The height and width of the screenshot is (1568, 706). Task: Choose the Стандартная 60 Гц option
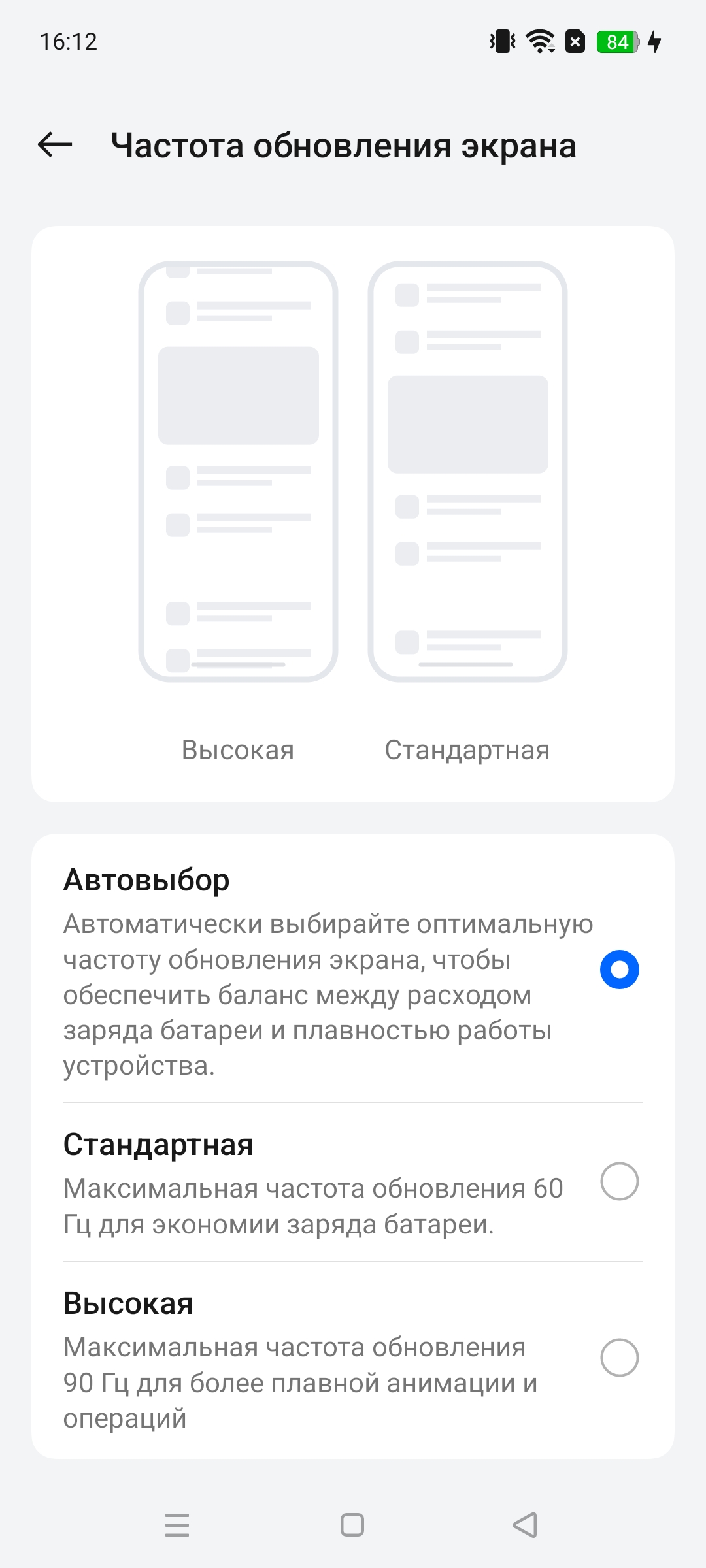click(x=618, y=1181)
